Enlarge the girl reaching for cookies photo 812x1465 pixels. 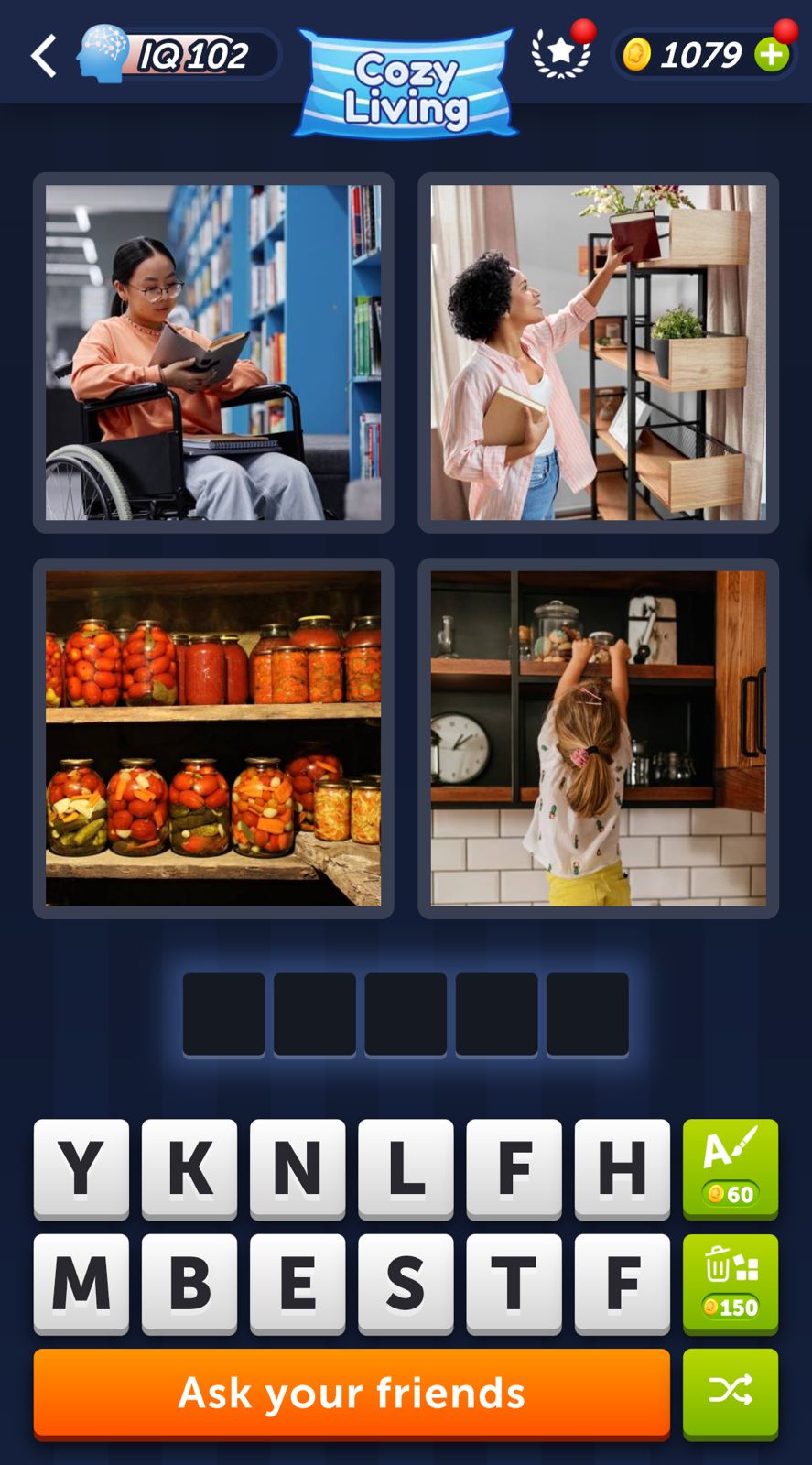pyautogui.click(x=598, y=738)
